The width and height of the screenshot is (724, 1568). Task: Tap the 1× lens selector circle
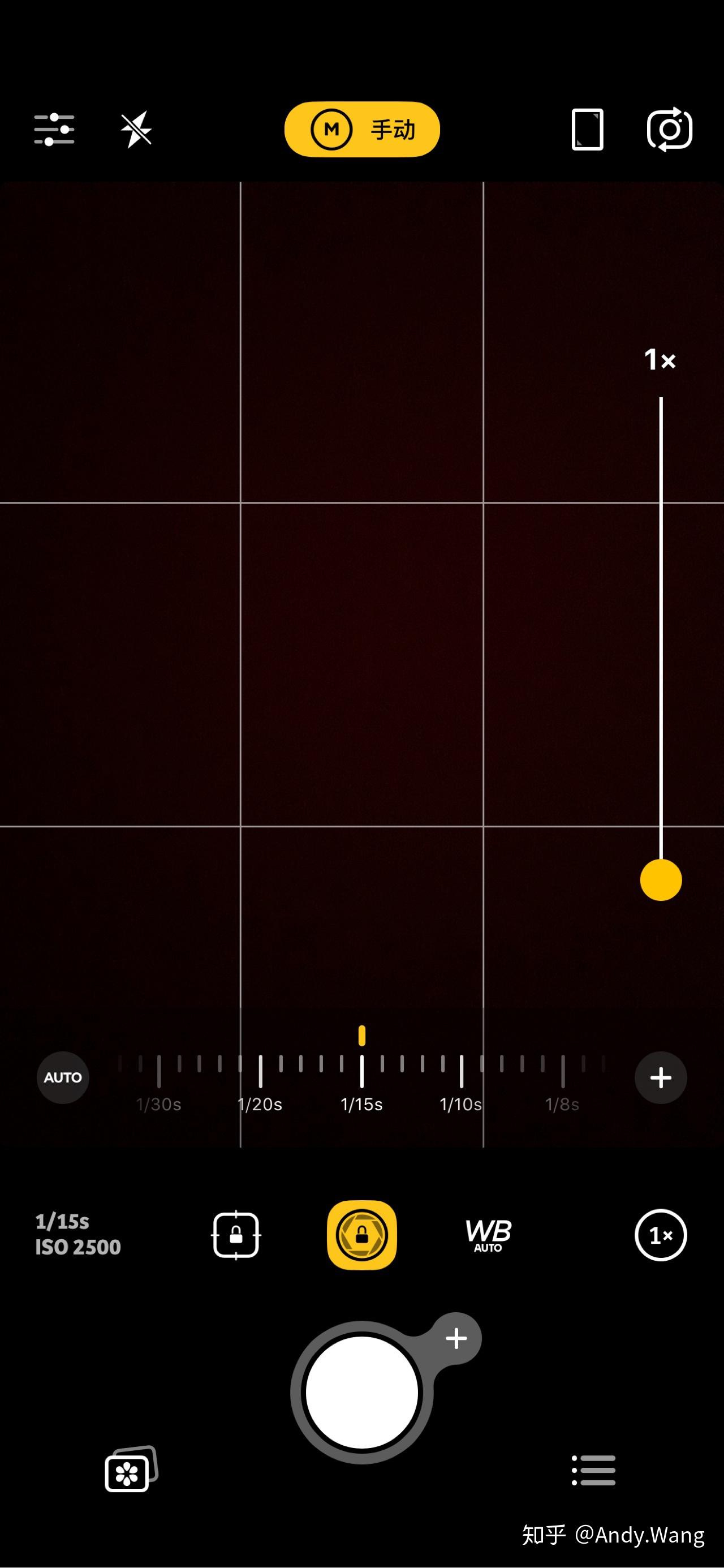(x=661, y=1235)
